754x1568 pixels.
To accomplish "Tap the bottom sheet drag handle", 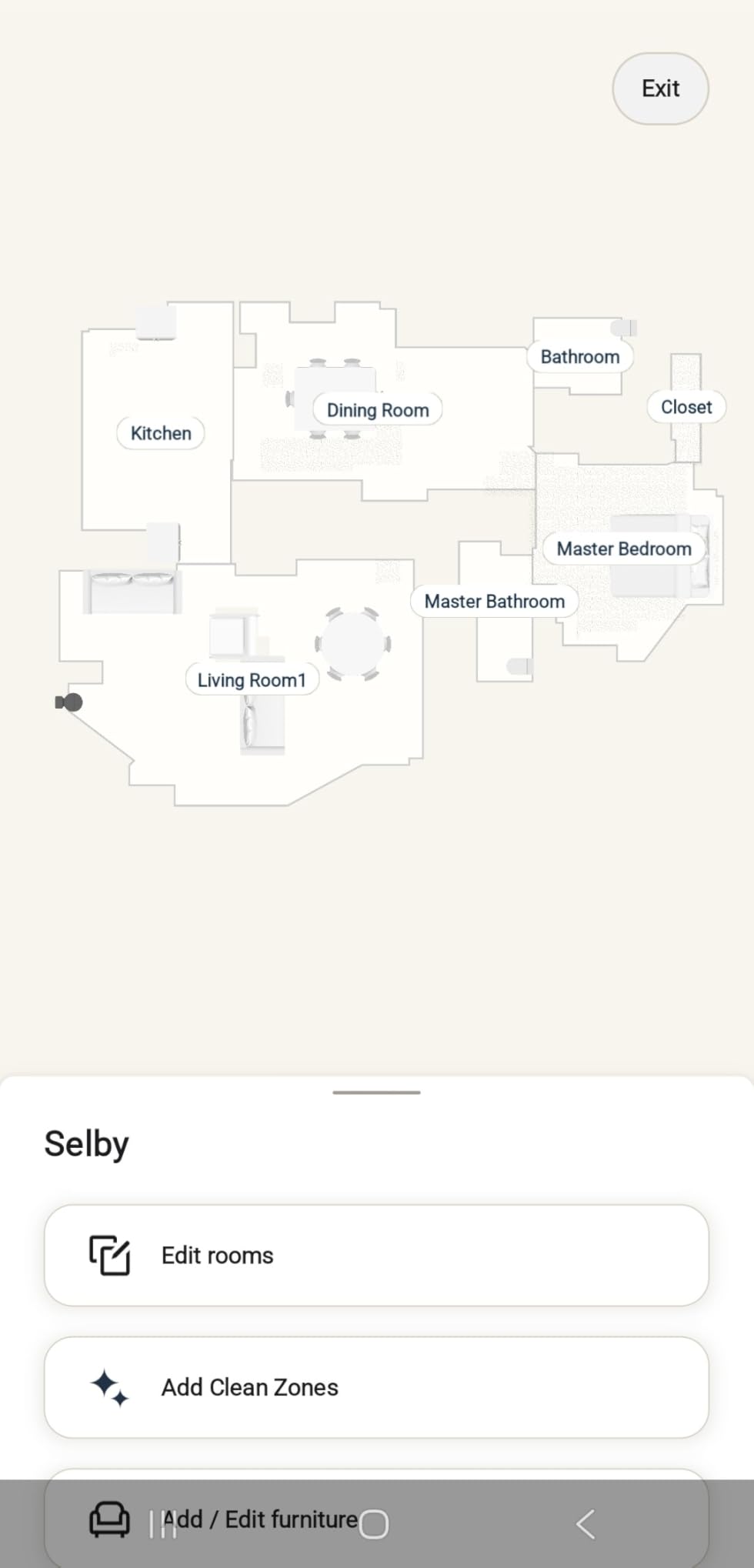I will coord(376,1092).
